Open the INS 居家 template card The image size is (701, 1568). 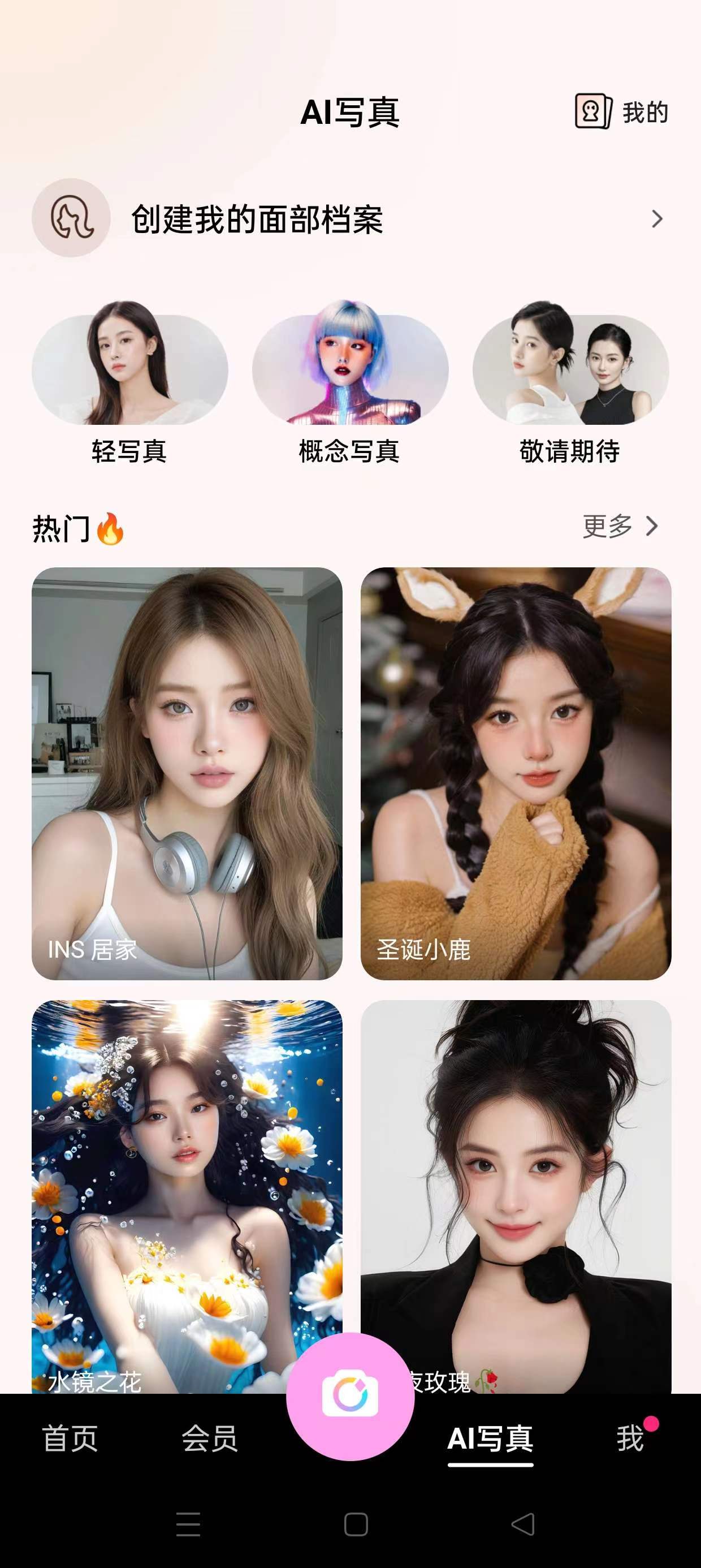click(187, 773)
